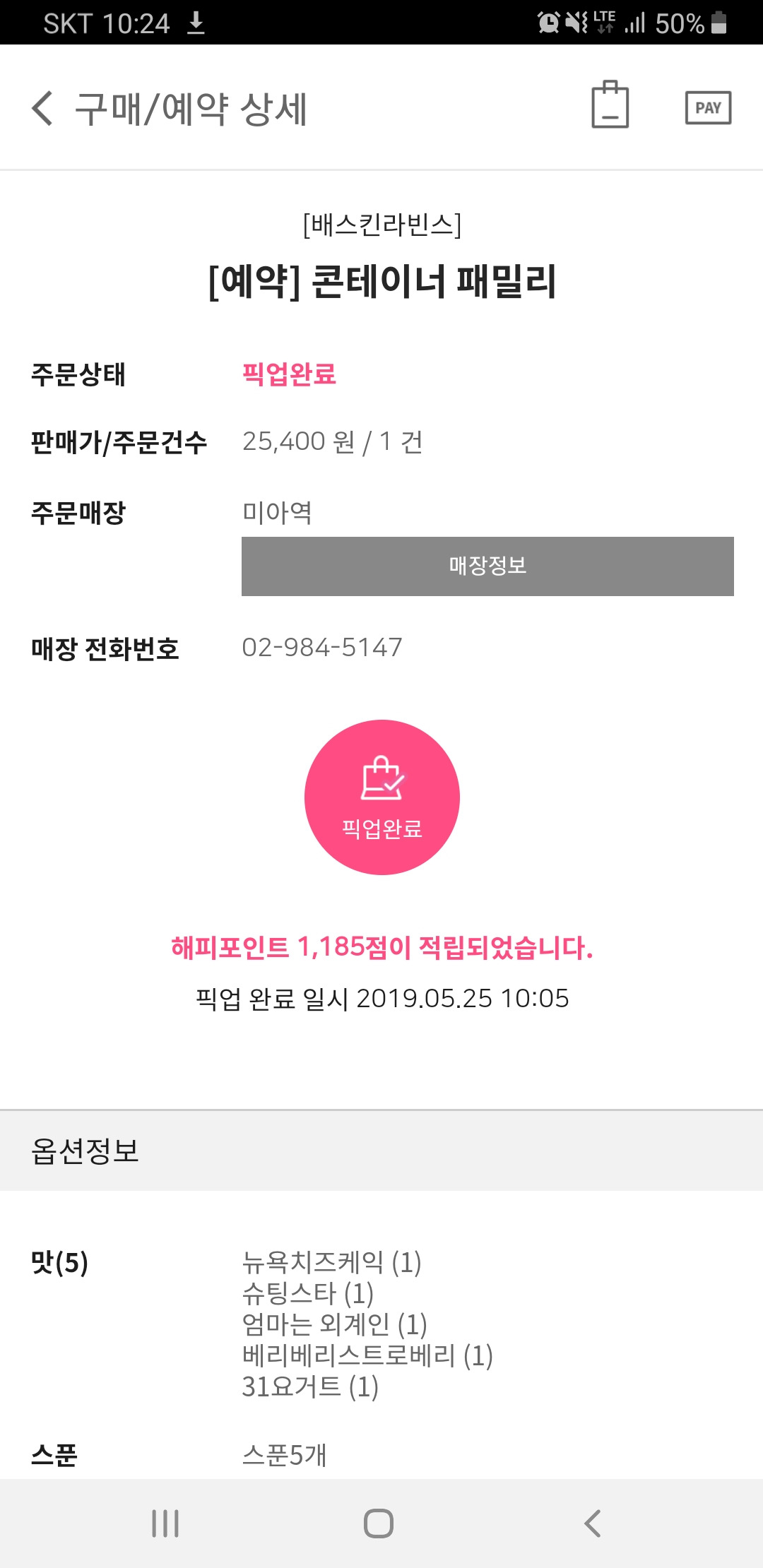Open the shopping bag icon

point(610,105)
